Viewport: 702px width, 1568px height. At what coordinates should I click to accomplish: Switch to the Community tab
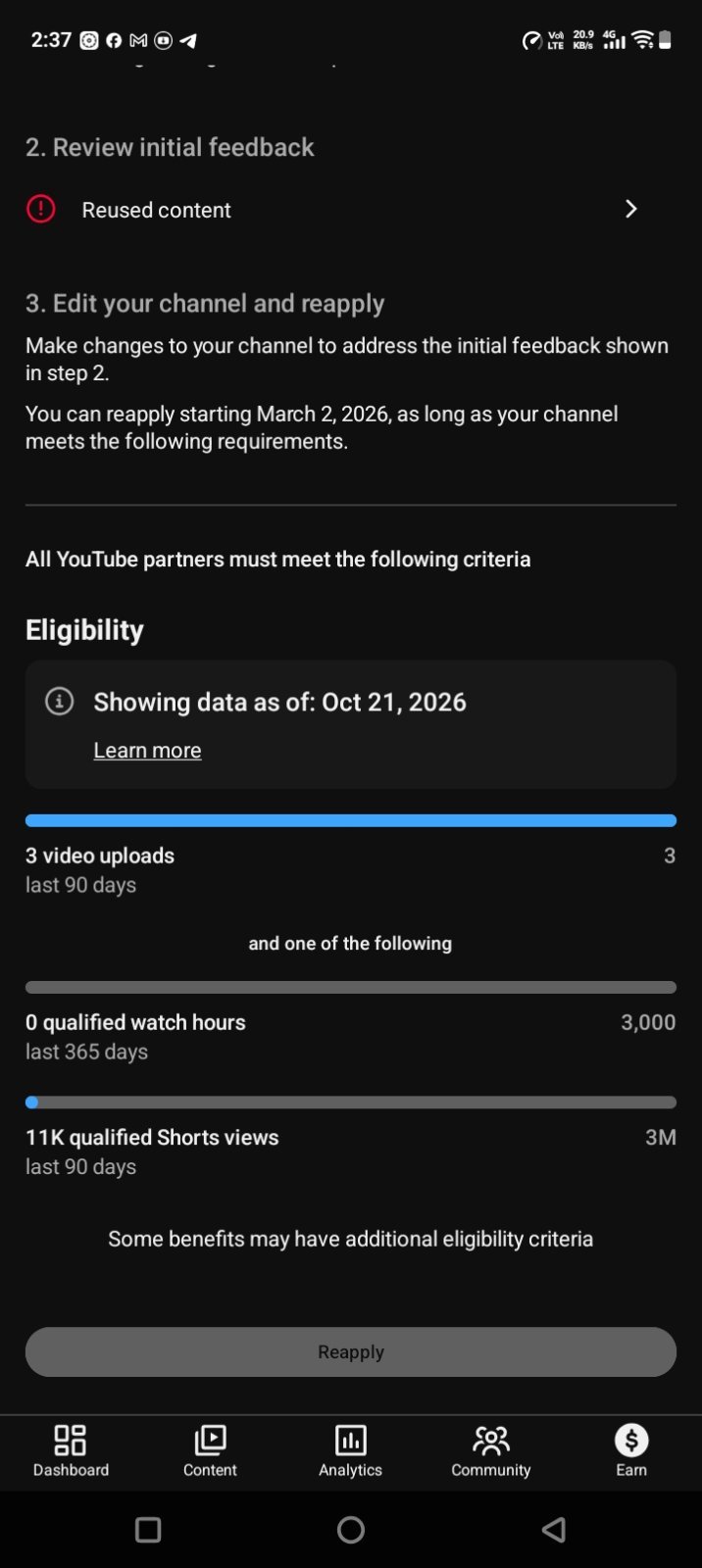tap(490, 1450)
